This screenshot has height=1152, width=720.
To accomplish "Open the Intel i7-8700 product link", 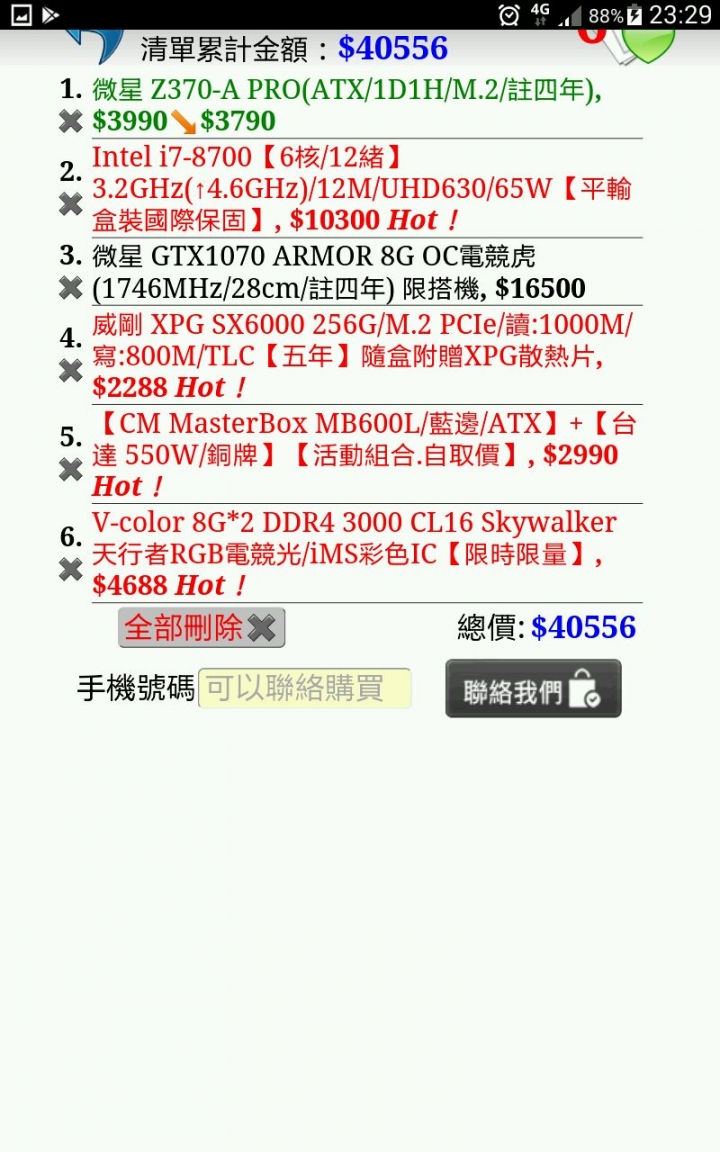I will pyautogui.click(x=360, y=188).
